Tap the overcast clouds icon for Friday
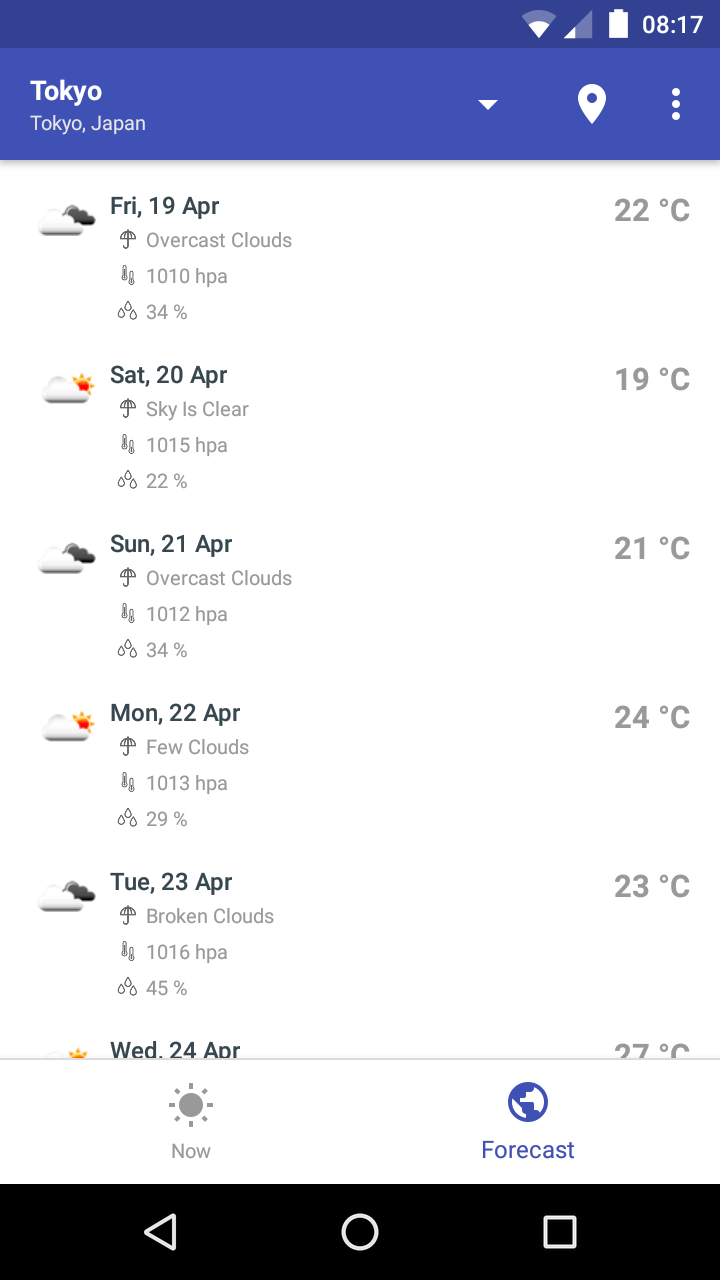The height and width of the screenshot is (1280, 720). point(65,216)
